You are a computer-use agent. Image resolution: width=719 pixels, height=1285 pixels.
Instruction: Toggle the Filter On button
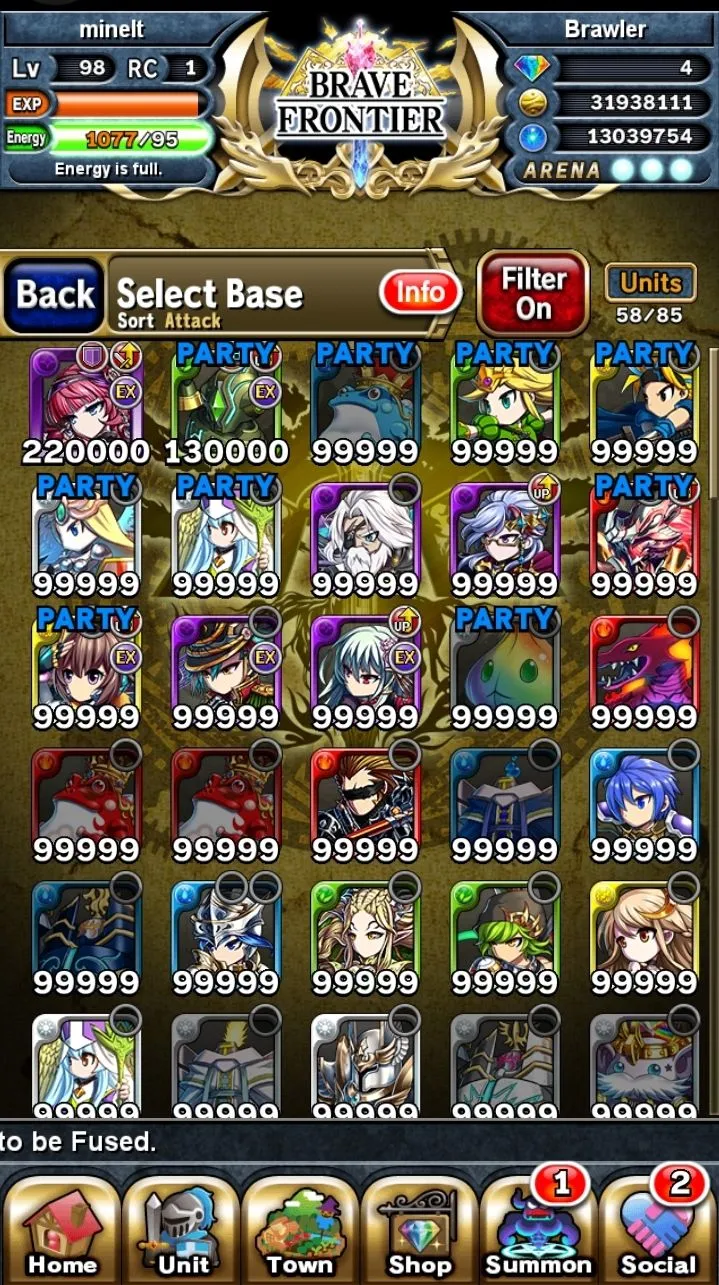tap(533, 293)
